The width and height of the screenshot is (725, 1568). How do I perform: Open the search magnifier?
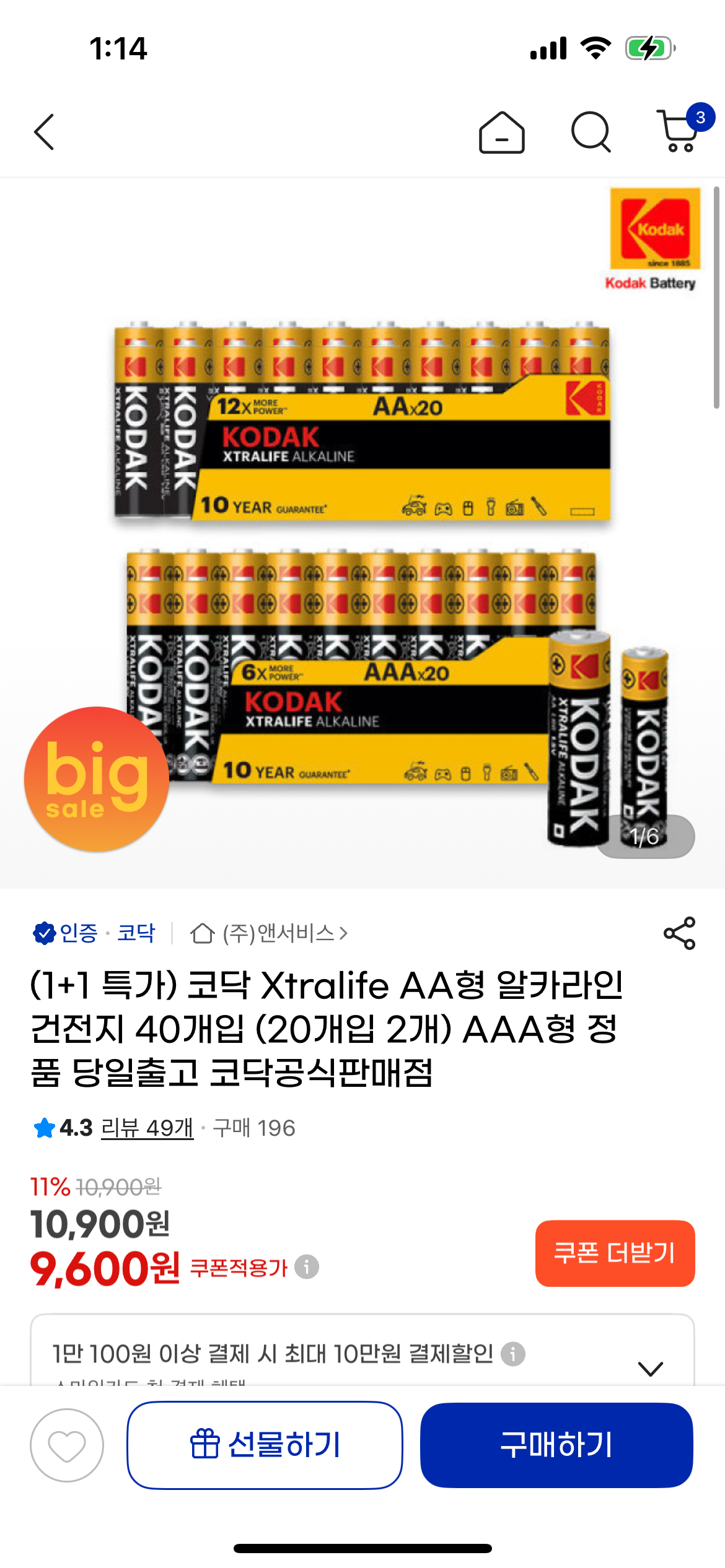(x=591, y=132)
